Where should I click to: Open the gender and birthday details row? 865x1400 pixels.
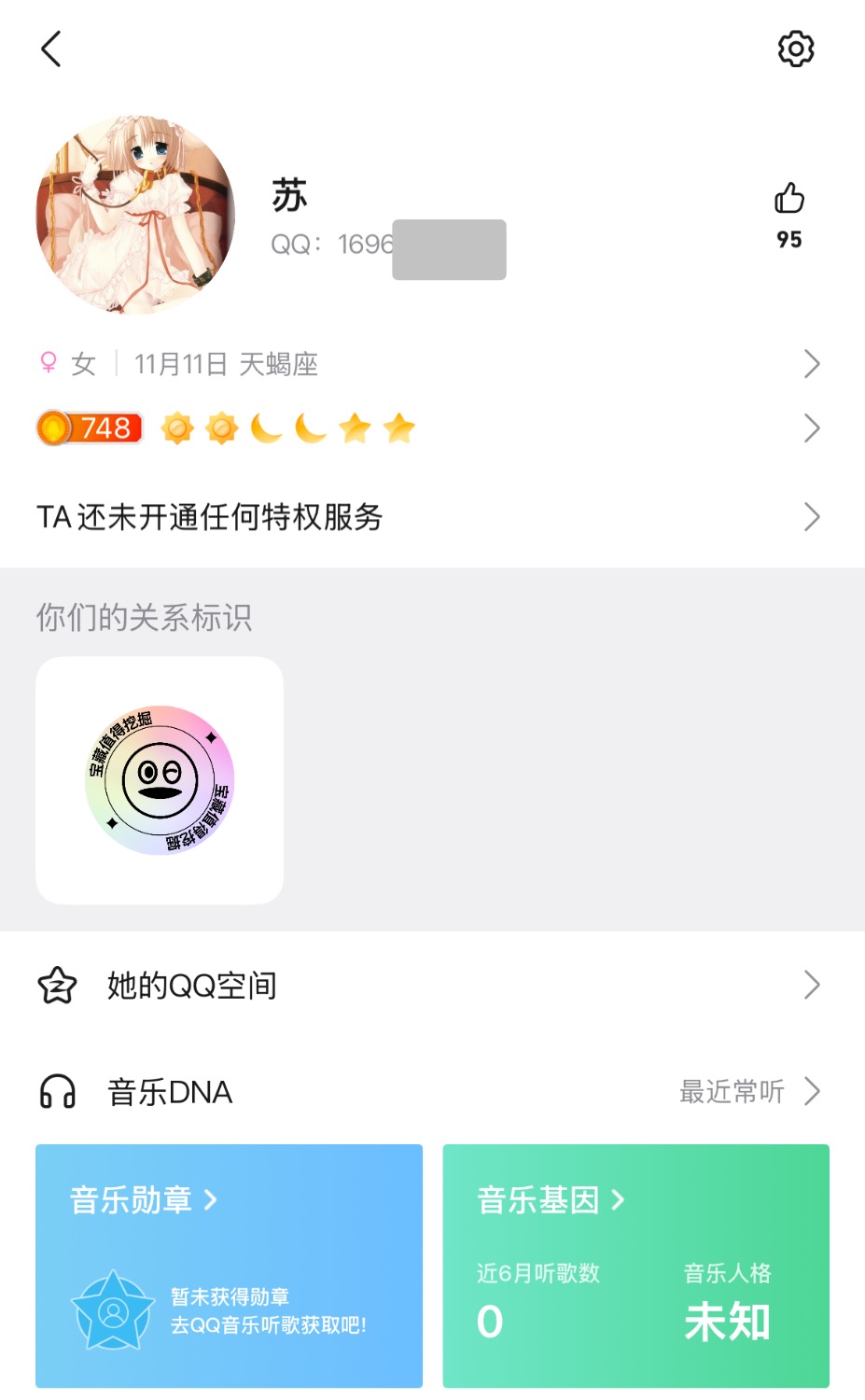429,364
